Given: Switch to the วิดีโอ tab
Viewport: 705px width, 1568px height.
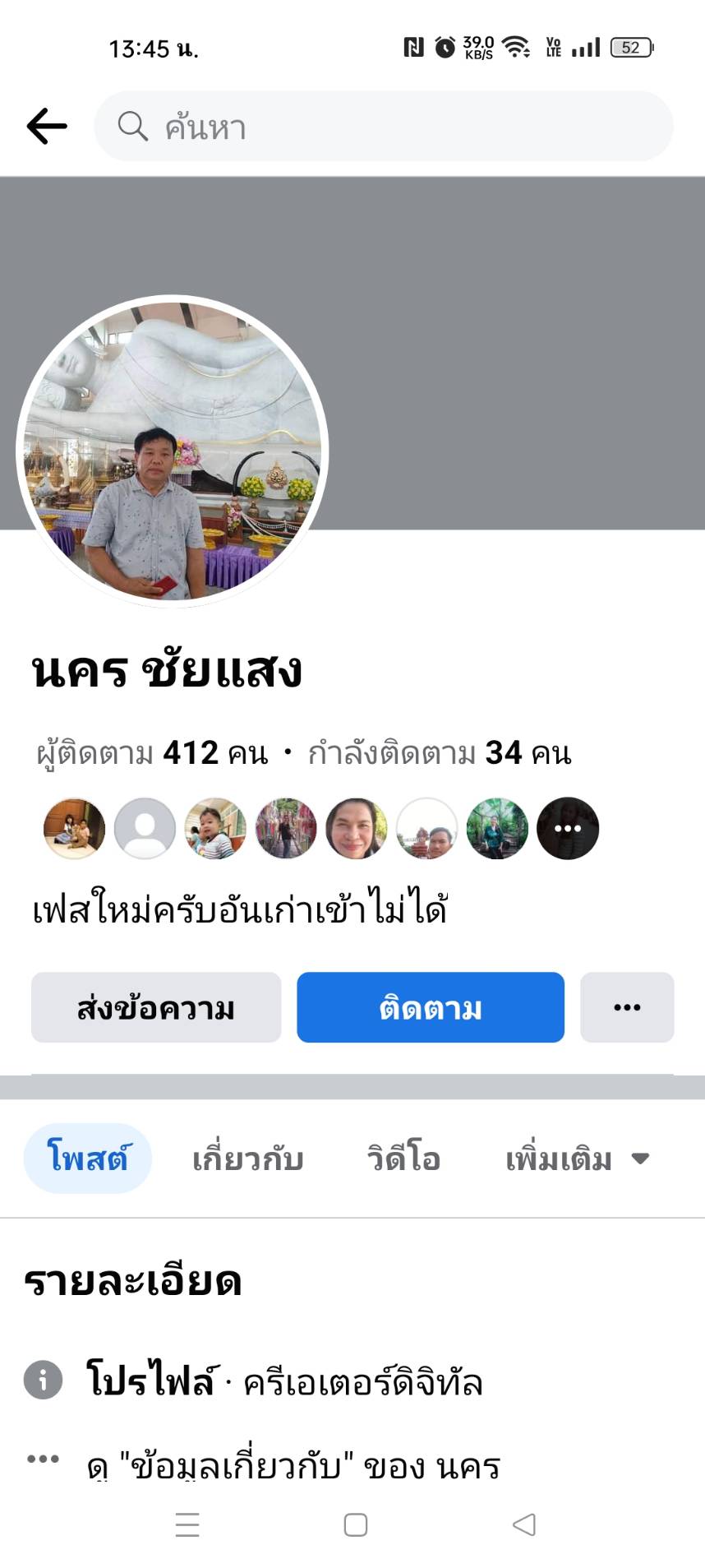Looking at the screenshot, I should point(403,1159).
